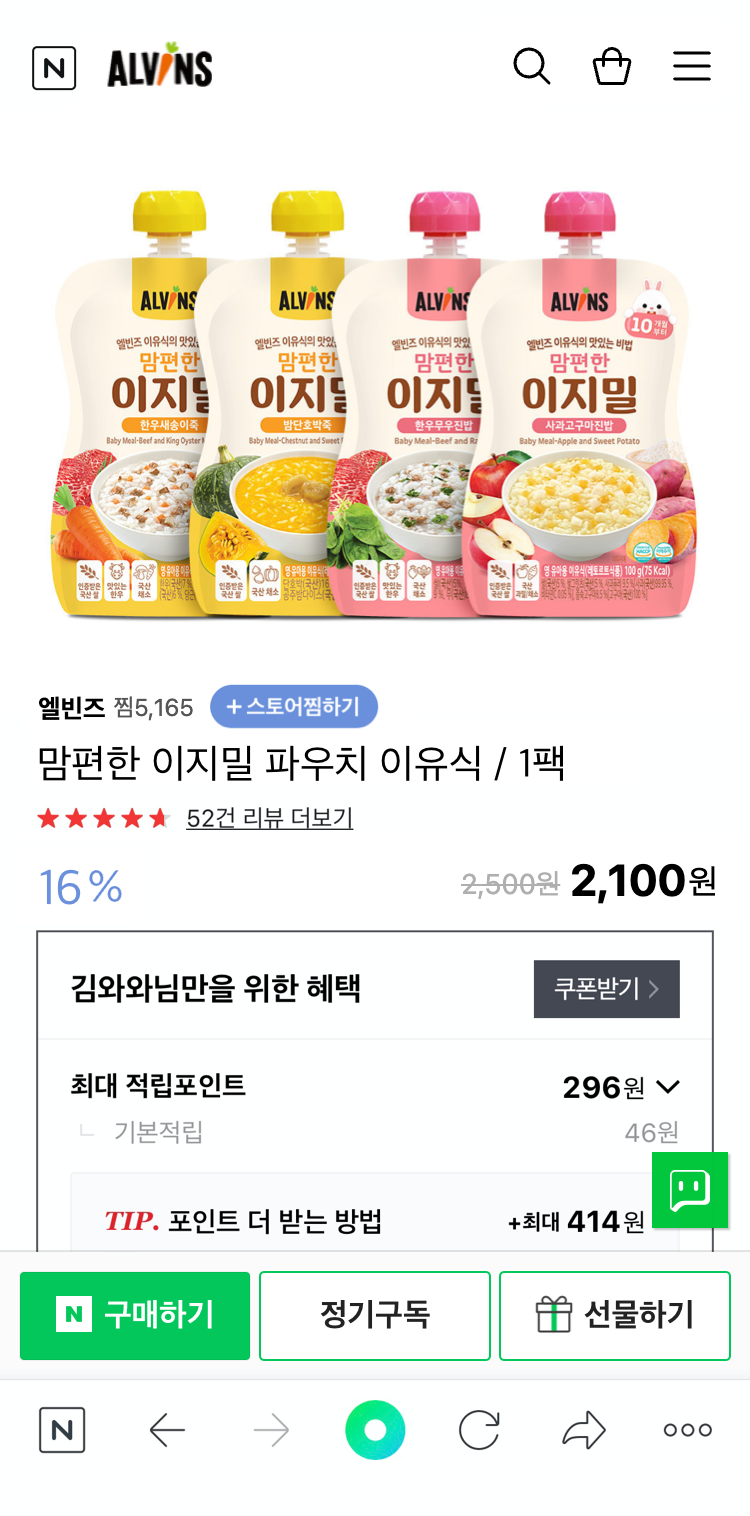This screenshot has width=750, height=1516.
Task: Open the 52건 리뷰 더보기 reviews link
Action: [268, 817]
